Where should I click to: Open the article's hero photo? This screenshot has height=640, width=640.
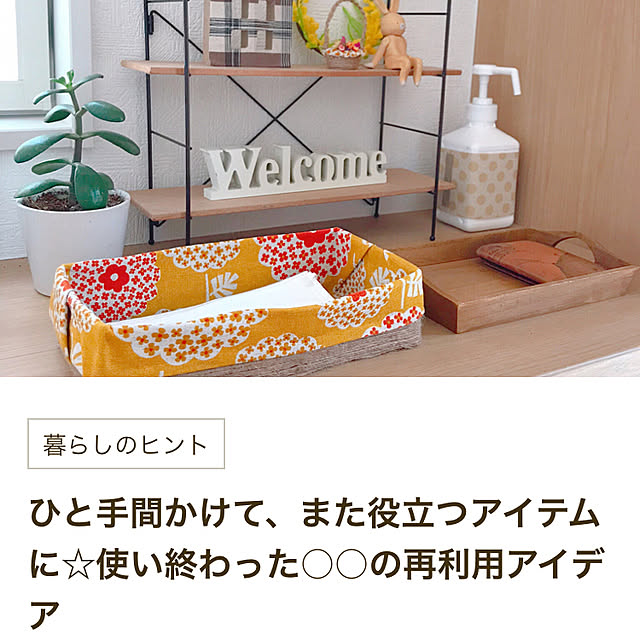320,188
